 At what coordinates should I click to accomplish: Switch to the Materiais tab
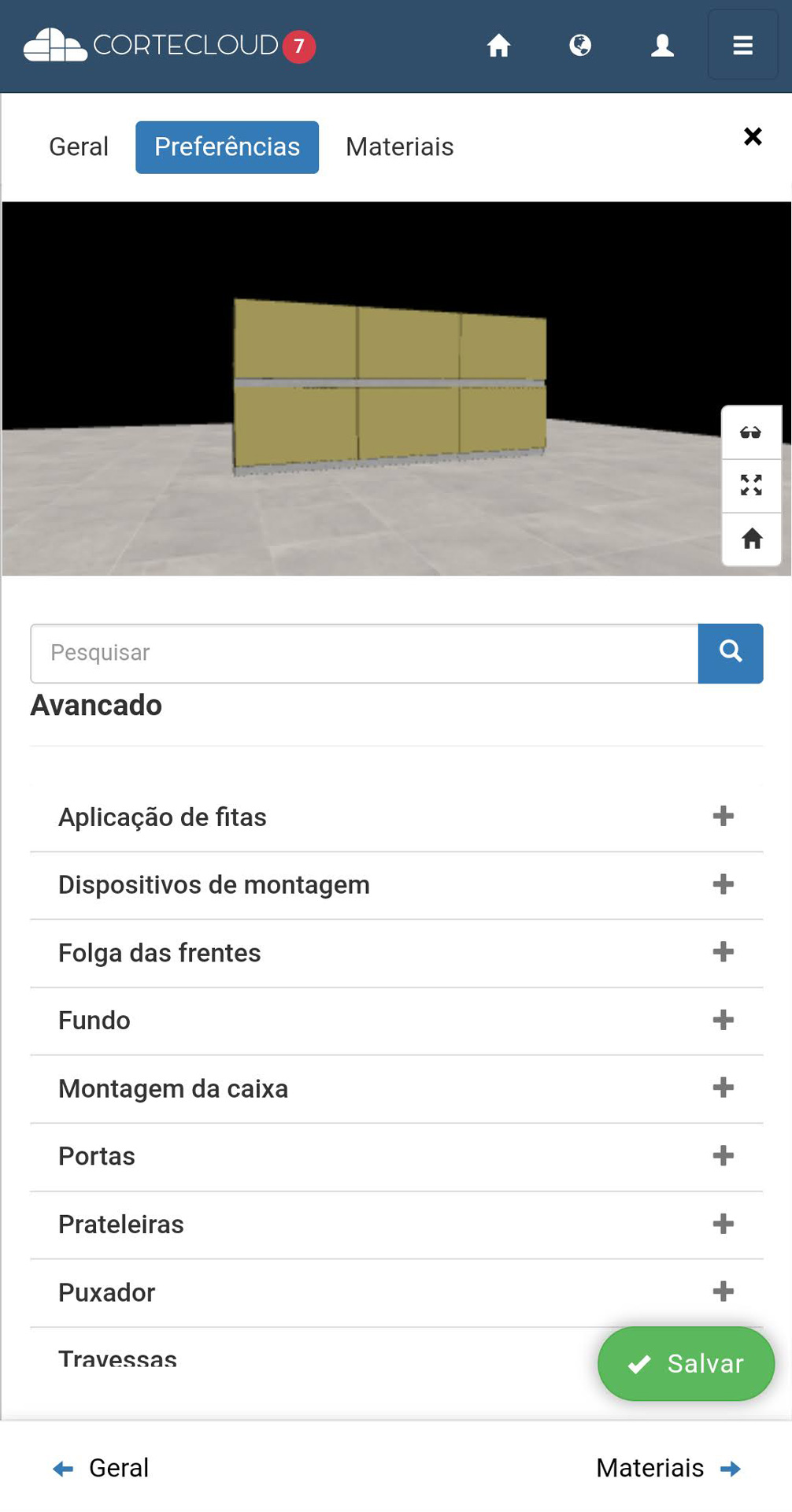click(x=399, y=146)
